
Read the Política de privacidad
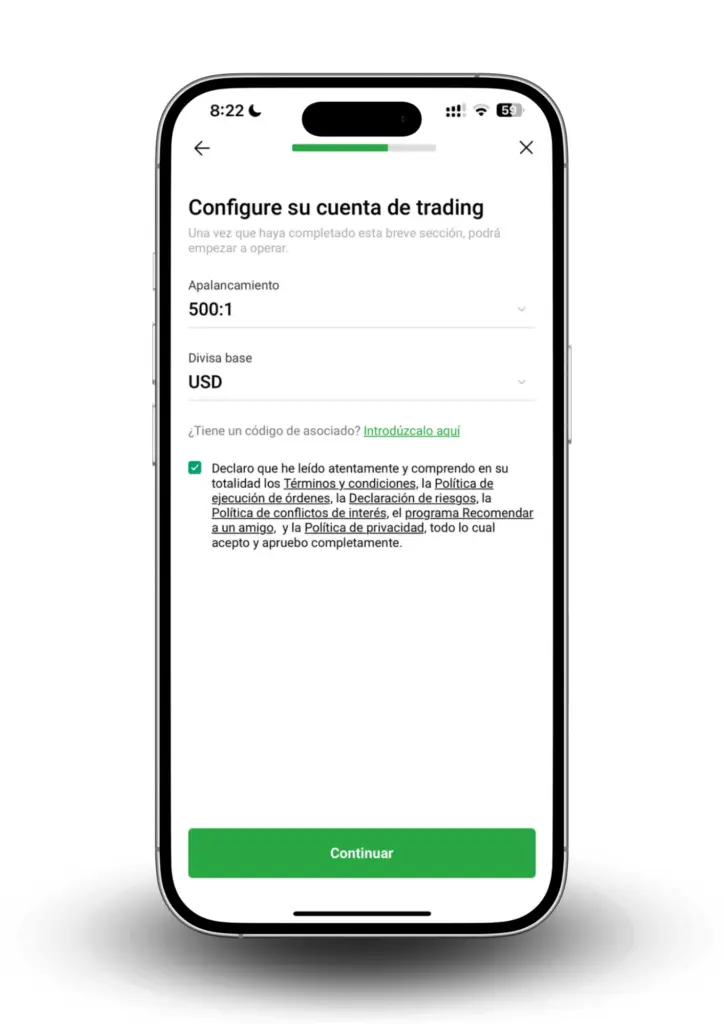pos(365,528)
